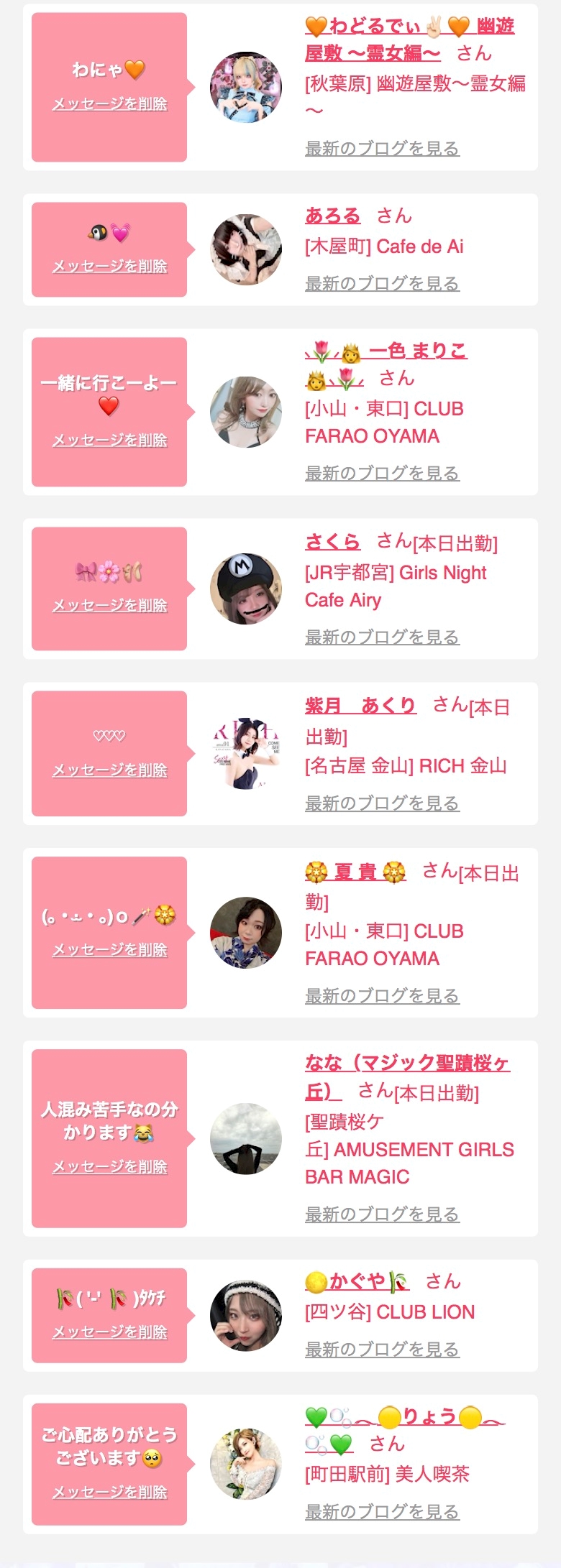The height and width of the screenshot is (1568, 561).
Task: Open 紫月 あくり's profile link
Action: pos(360,705)
